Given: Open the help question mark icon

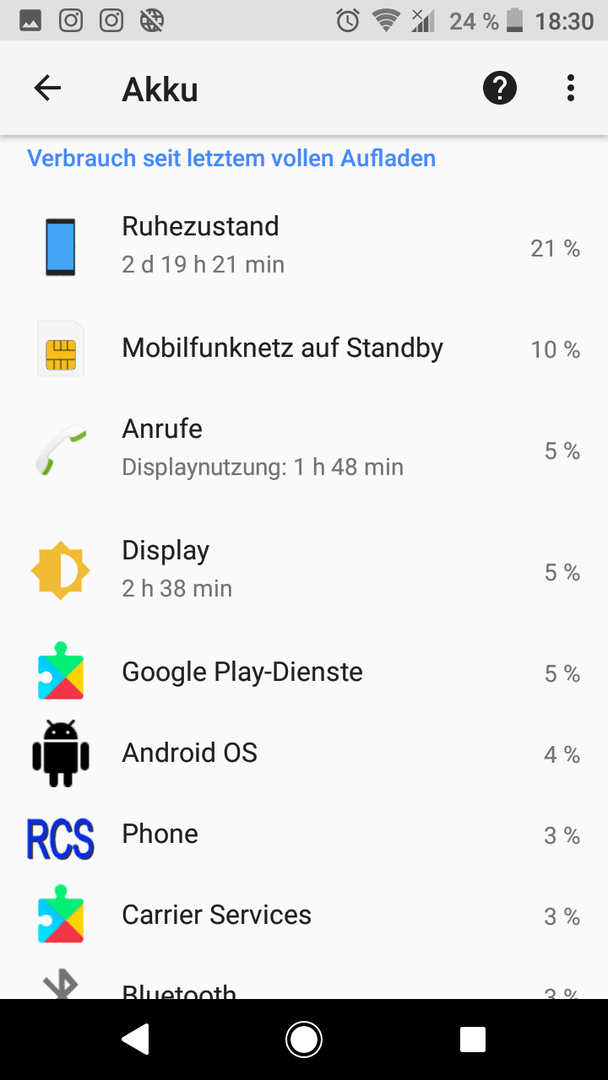Looking at the screenshot, I should tap(499, 89).
